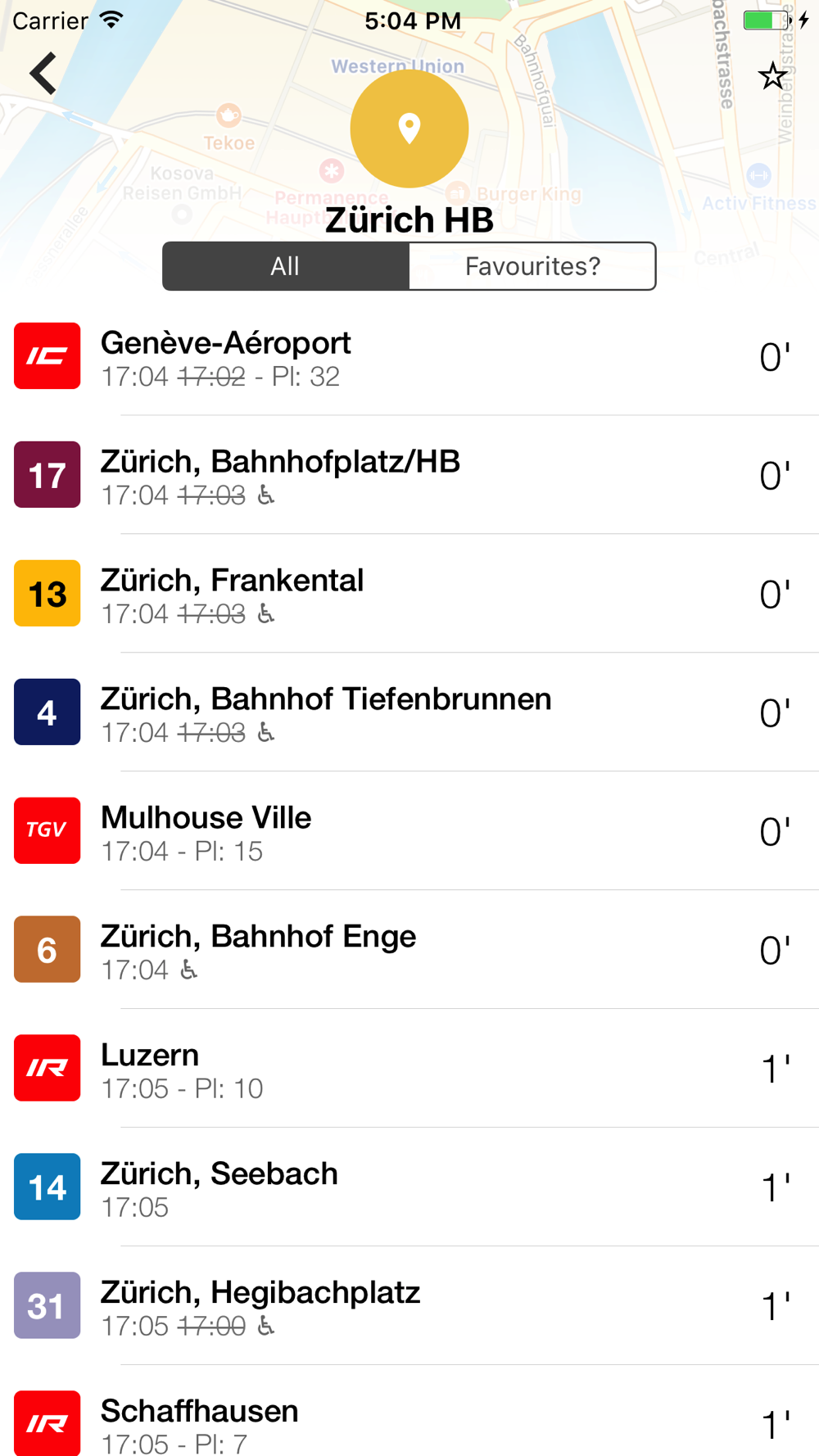Go back using the arrow icon
The image size is (819, 1456).
tap(43, 74)
